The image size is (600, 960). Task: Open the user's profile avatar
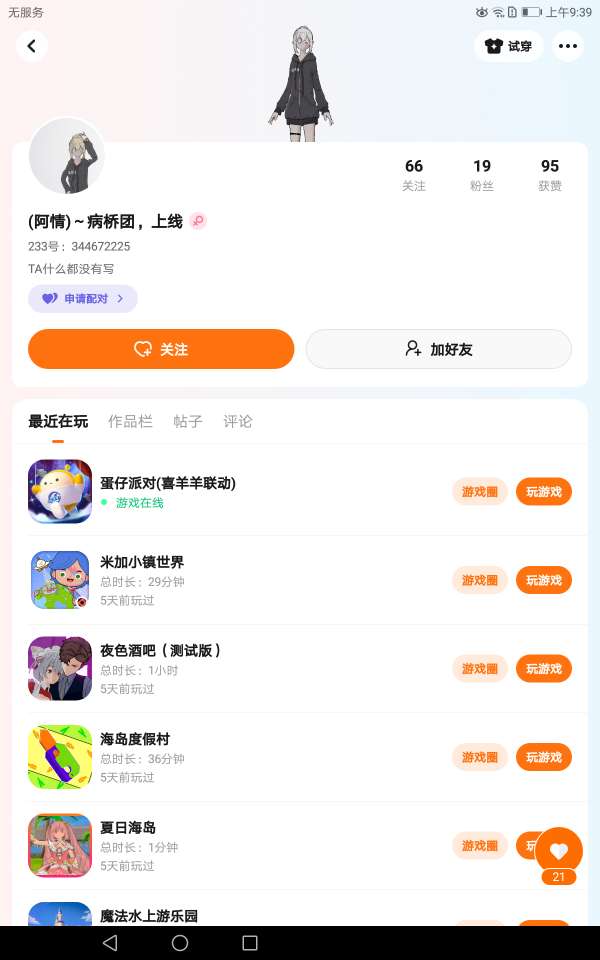[67, 156]
